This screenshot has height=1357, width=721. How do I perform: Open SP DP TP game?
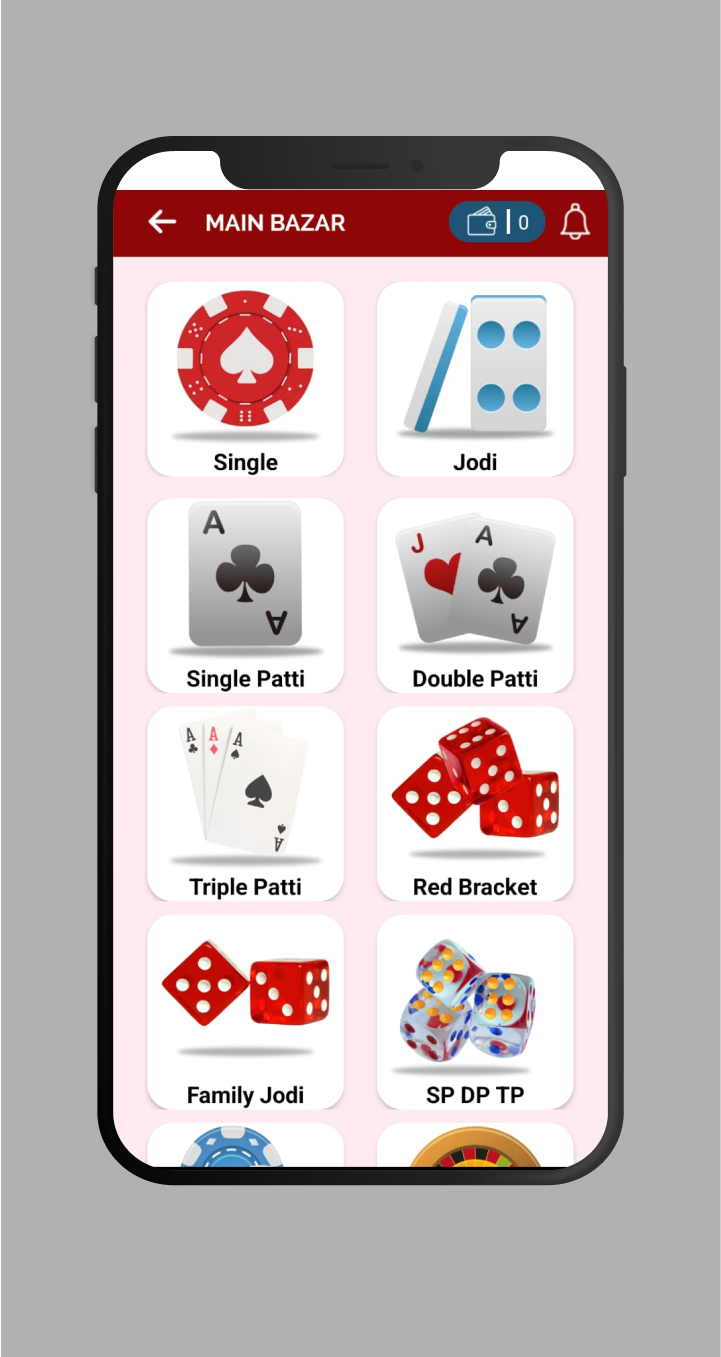tap(475, 1011)
